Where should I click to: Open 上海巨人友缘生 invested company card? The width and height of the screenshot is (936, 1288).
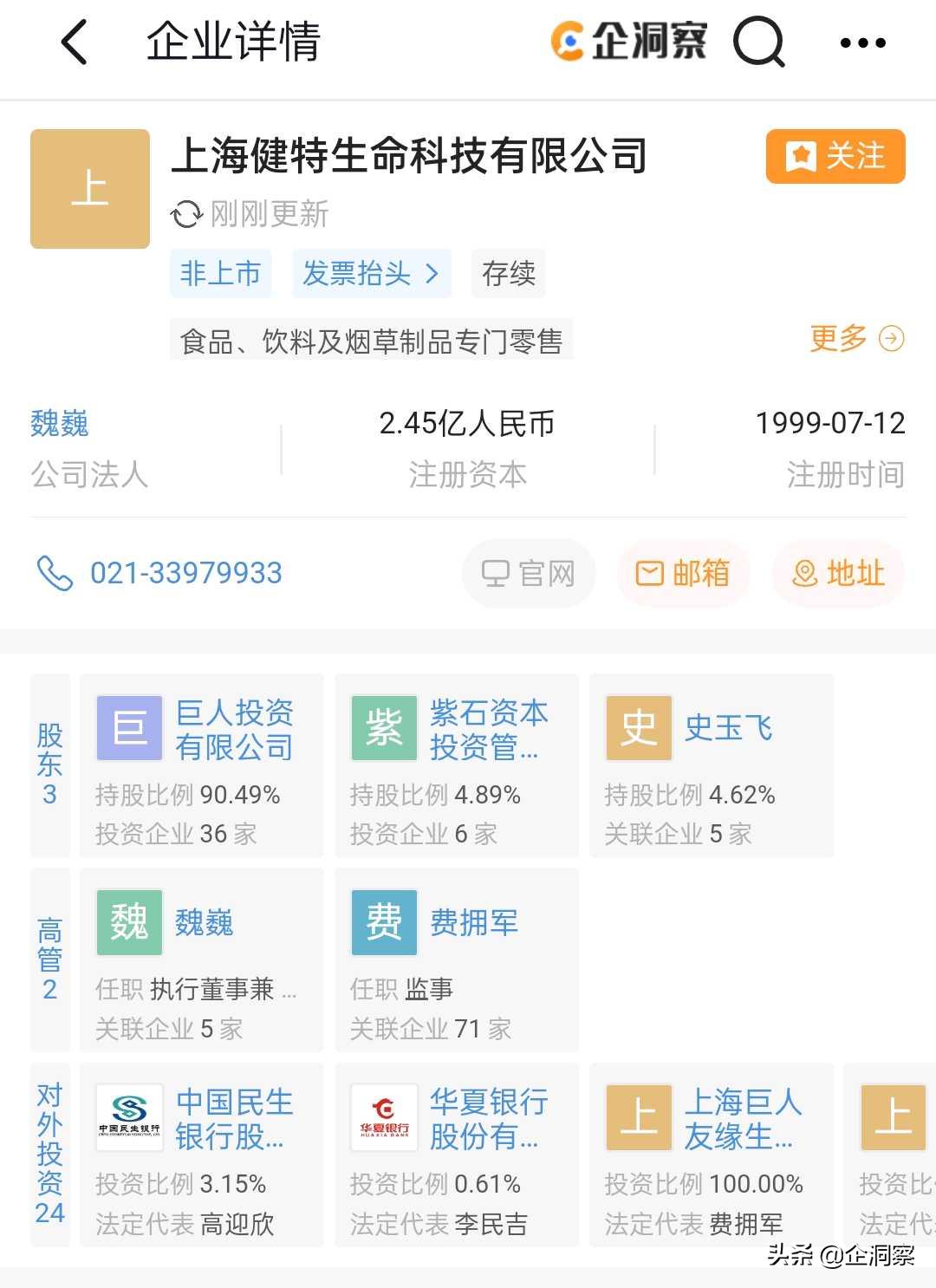point(637,1117)
